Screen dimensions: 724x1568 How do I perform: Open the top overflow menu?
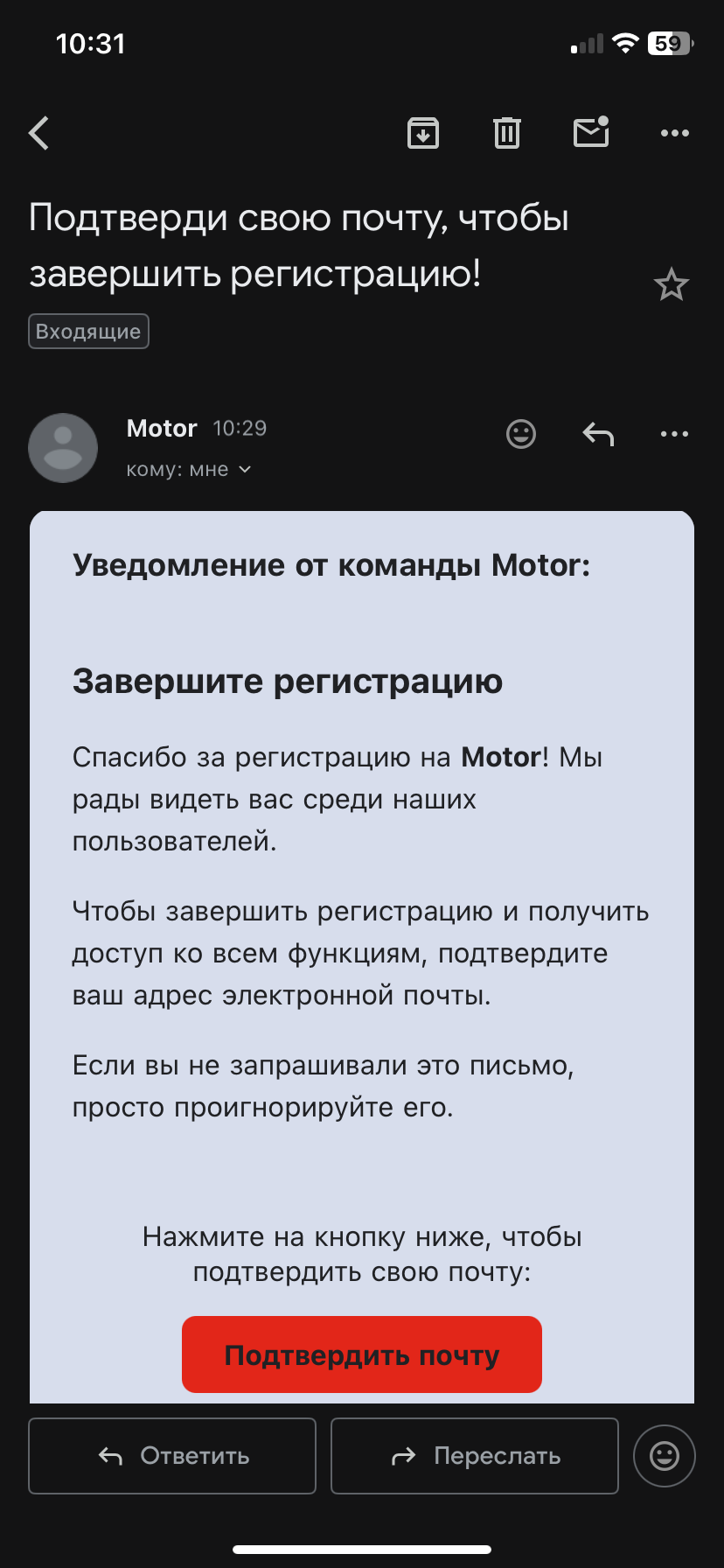(674, 133)
